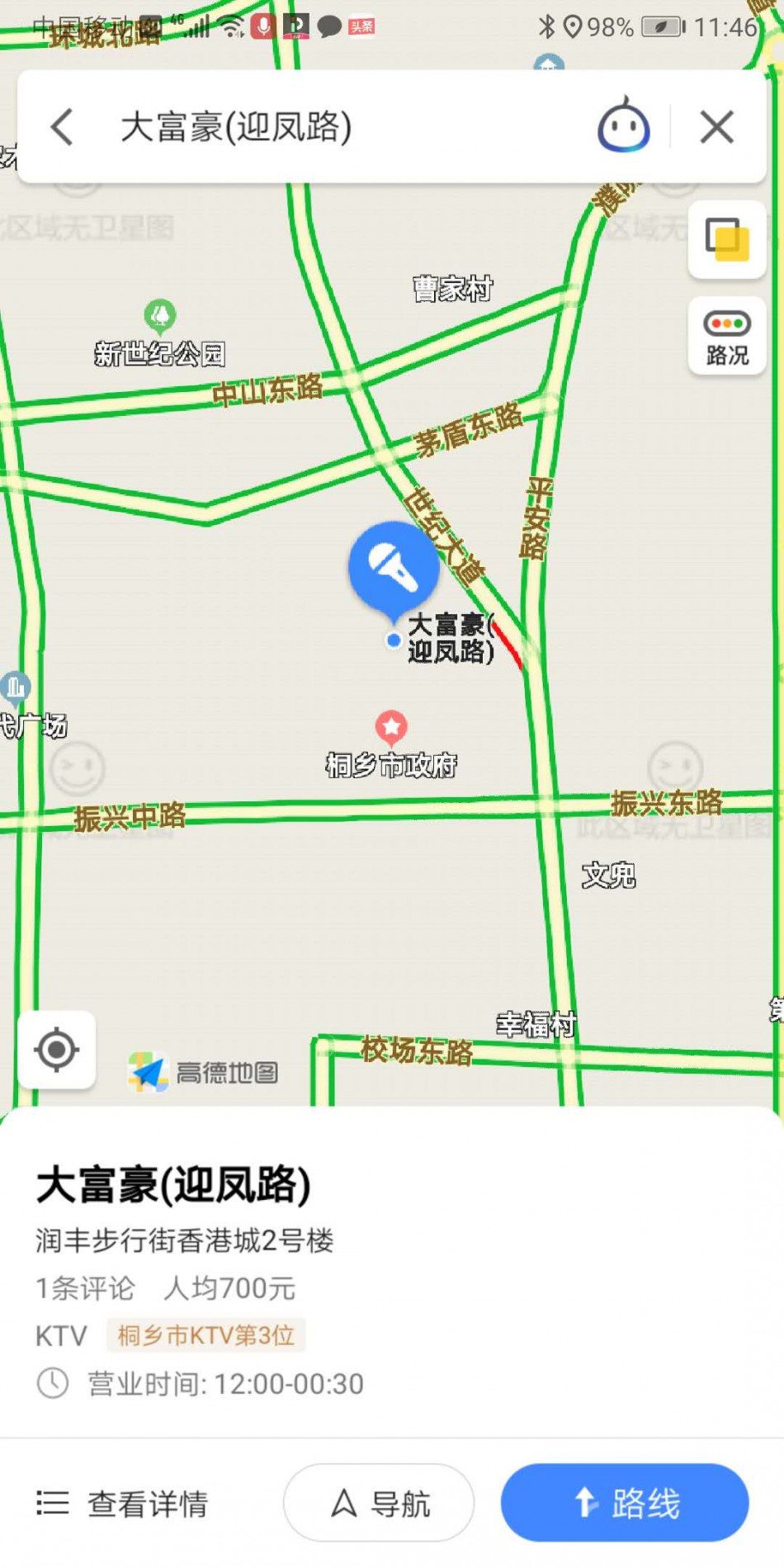This screenshot has width=784, height=1568.
Task: Open the voice assistant robot icon
Action: [x=624, y=125]
